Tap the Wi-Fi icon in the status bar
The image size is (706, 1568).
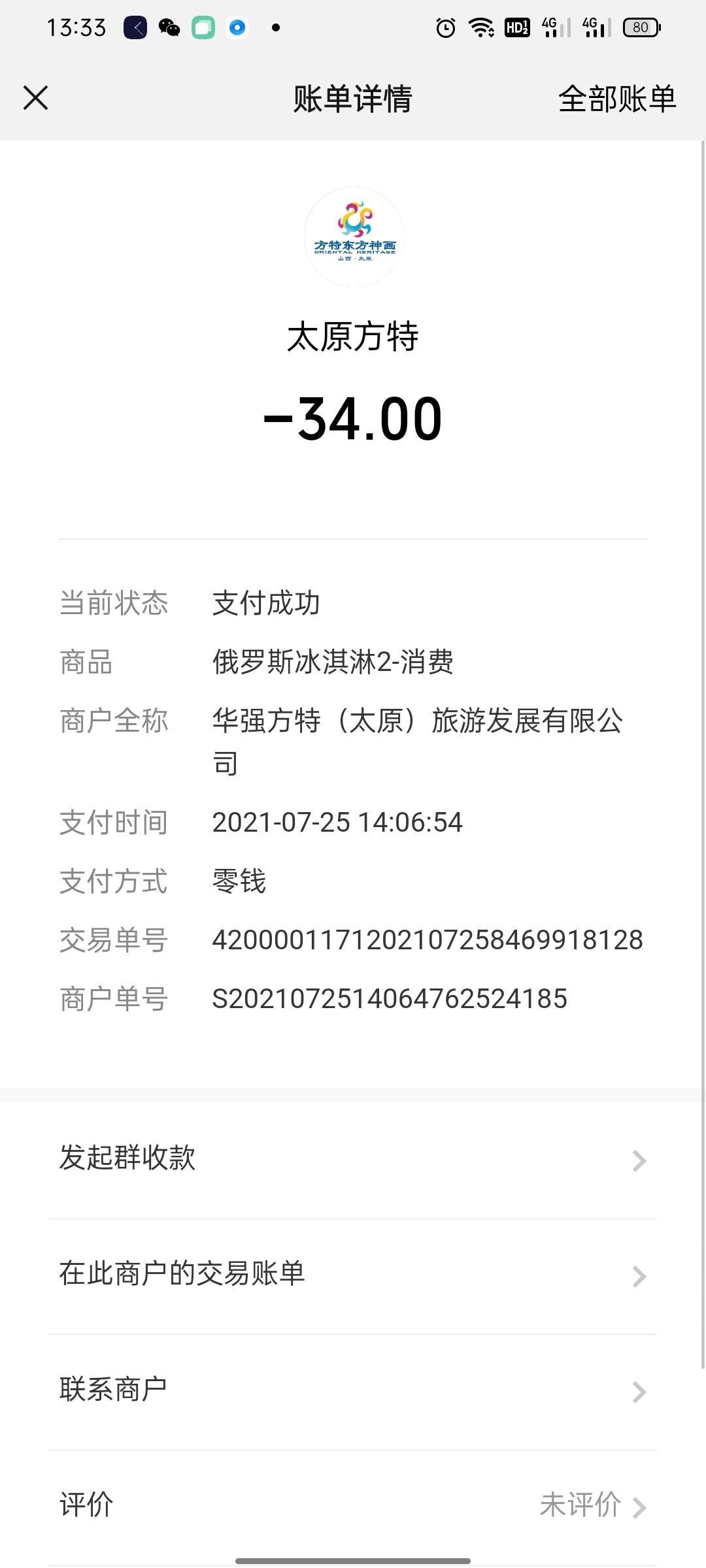[x=482, y=27]
